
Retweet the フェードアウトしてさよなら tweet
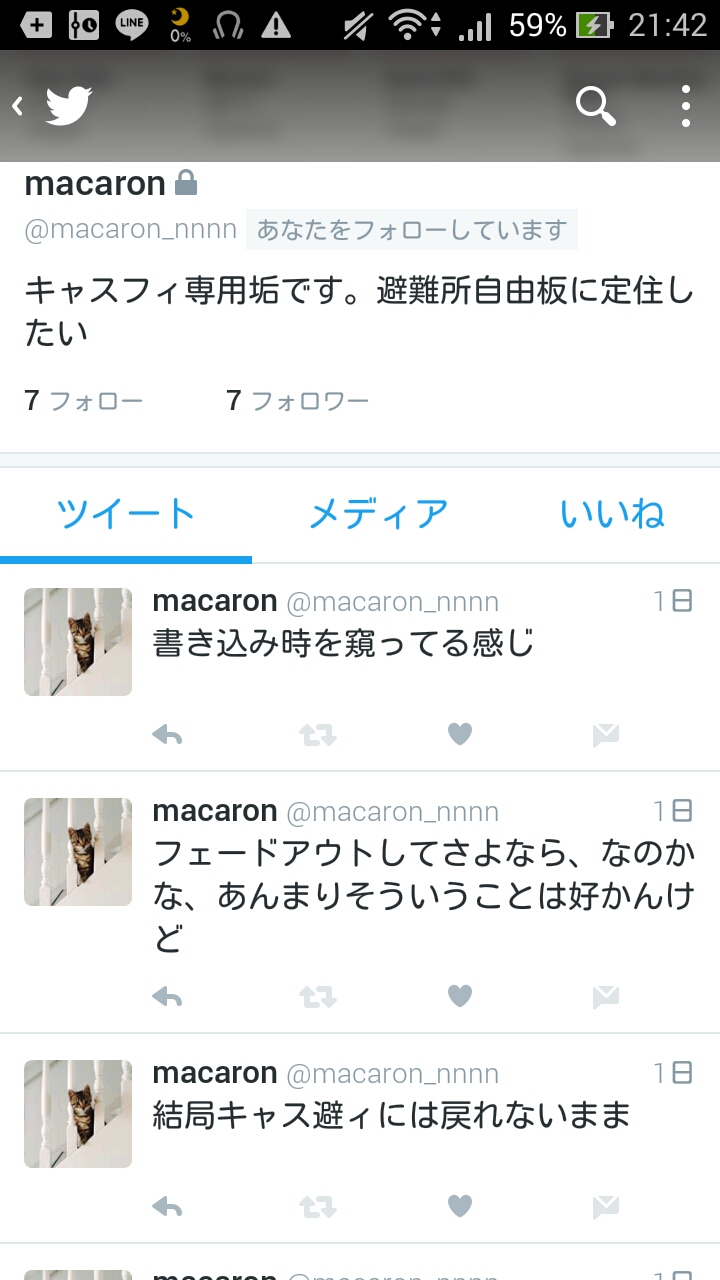point(318,996)
